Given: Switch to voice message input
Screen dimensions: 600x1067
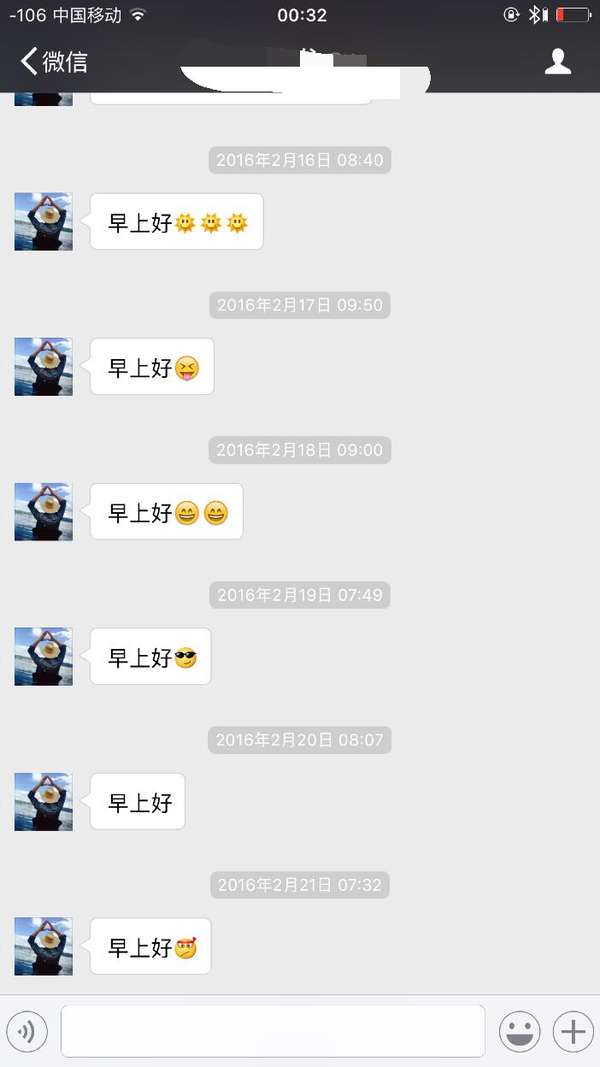Looking at the screenshot, I should point(27,1031).
